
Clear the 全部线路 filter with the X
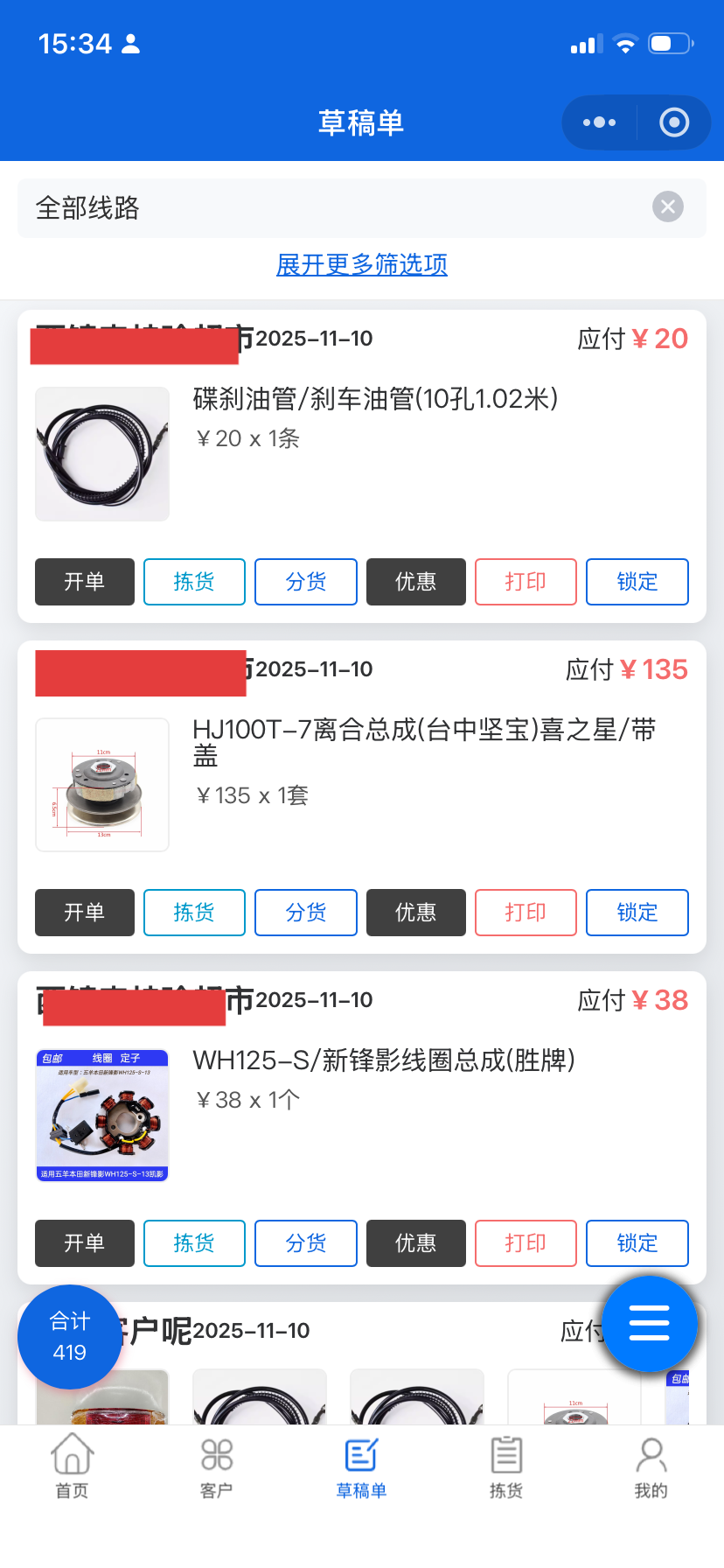click(x=667, y=206)
